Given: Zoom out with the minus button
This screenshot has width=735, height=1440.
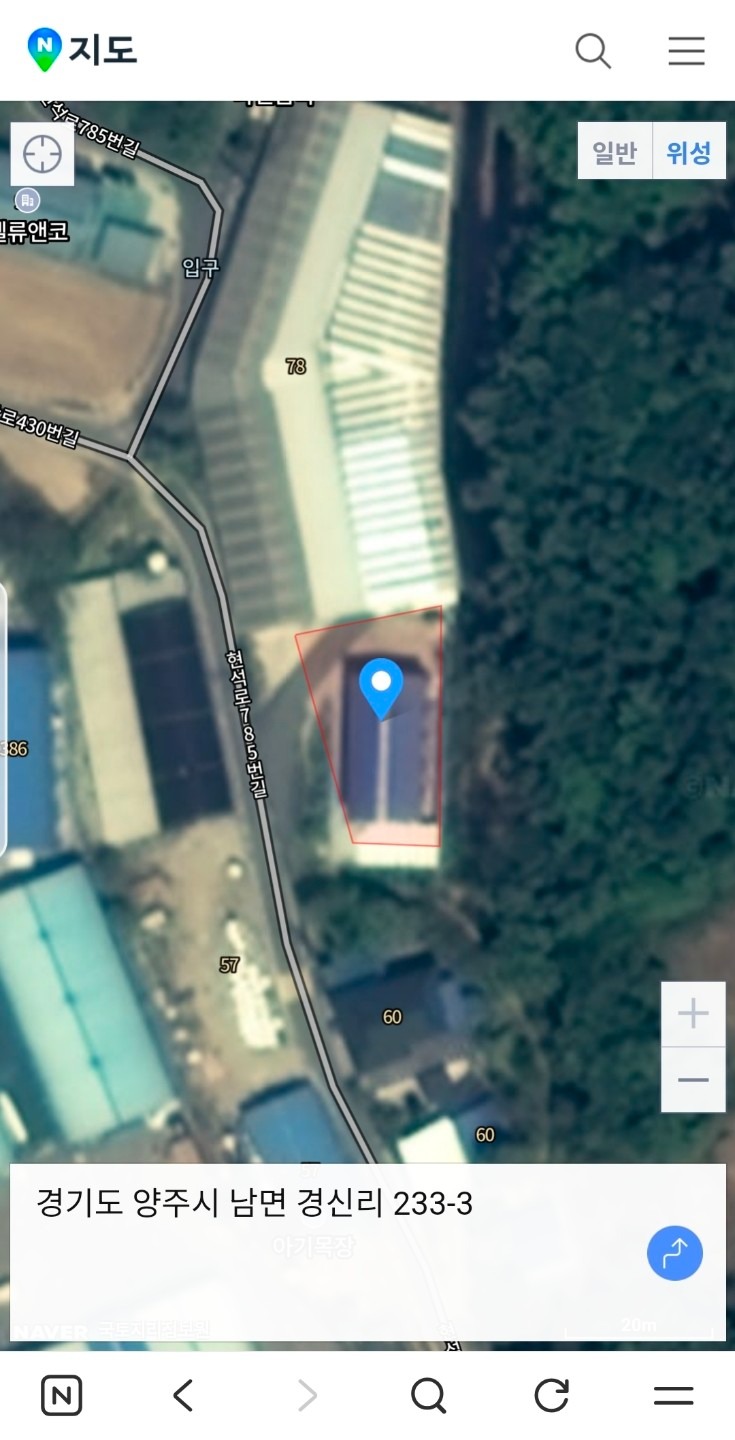Looking at the screenshot, I should pos(693,1080).
